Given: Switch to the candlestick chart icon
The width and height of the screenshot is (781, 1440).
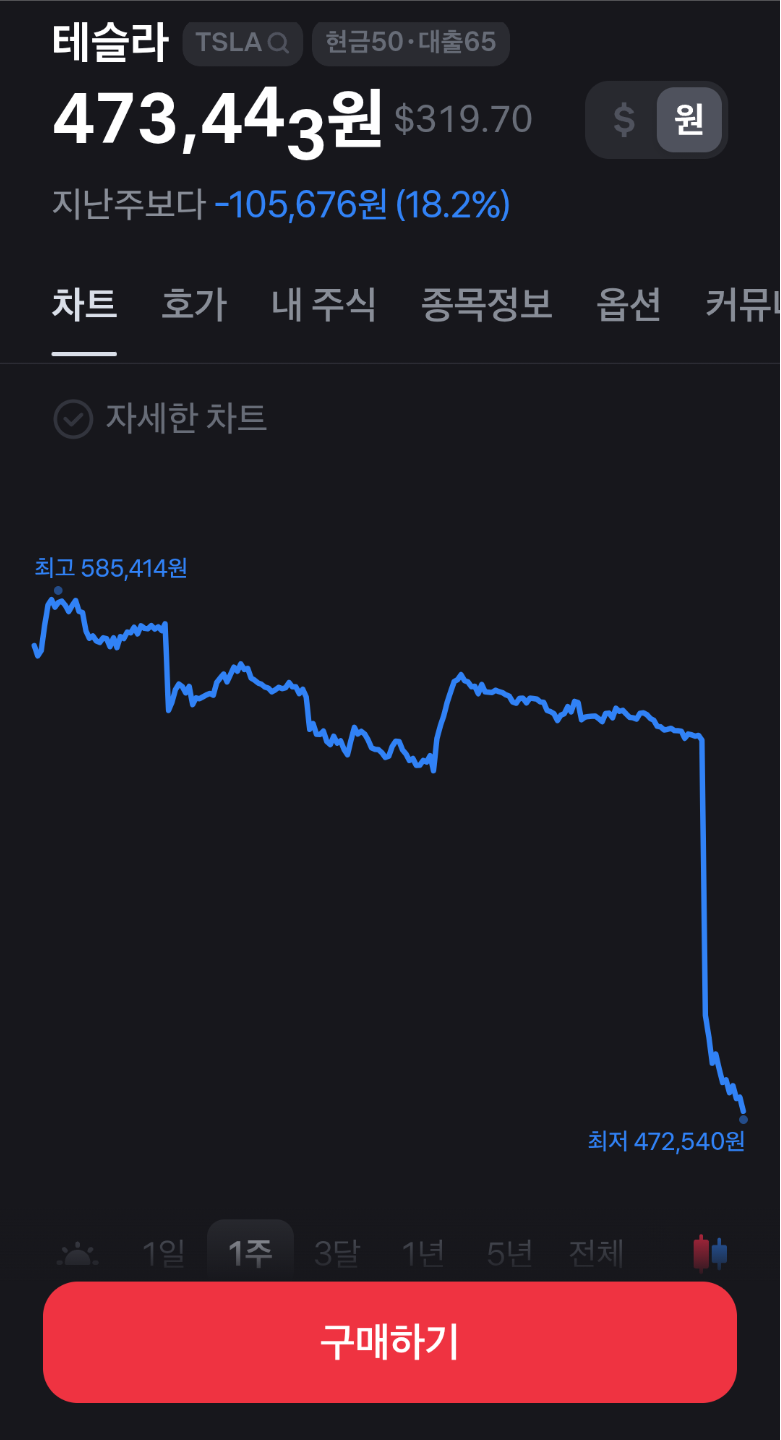Looking at the screenshot, I should click(x=710, y=1253).
